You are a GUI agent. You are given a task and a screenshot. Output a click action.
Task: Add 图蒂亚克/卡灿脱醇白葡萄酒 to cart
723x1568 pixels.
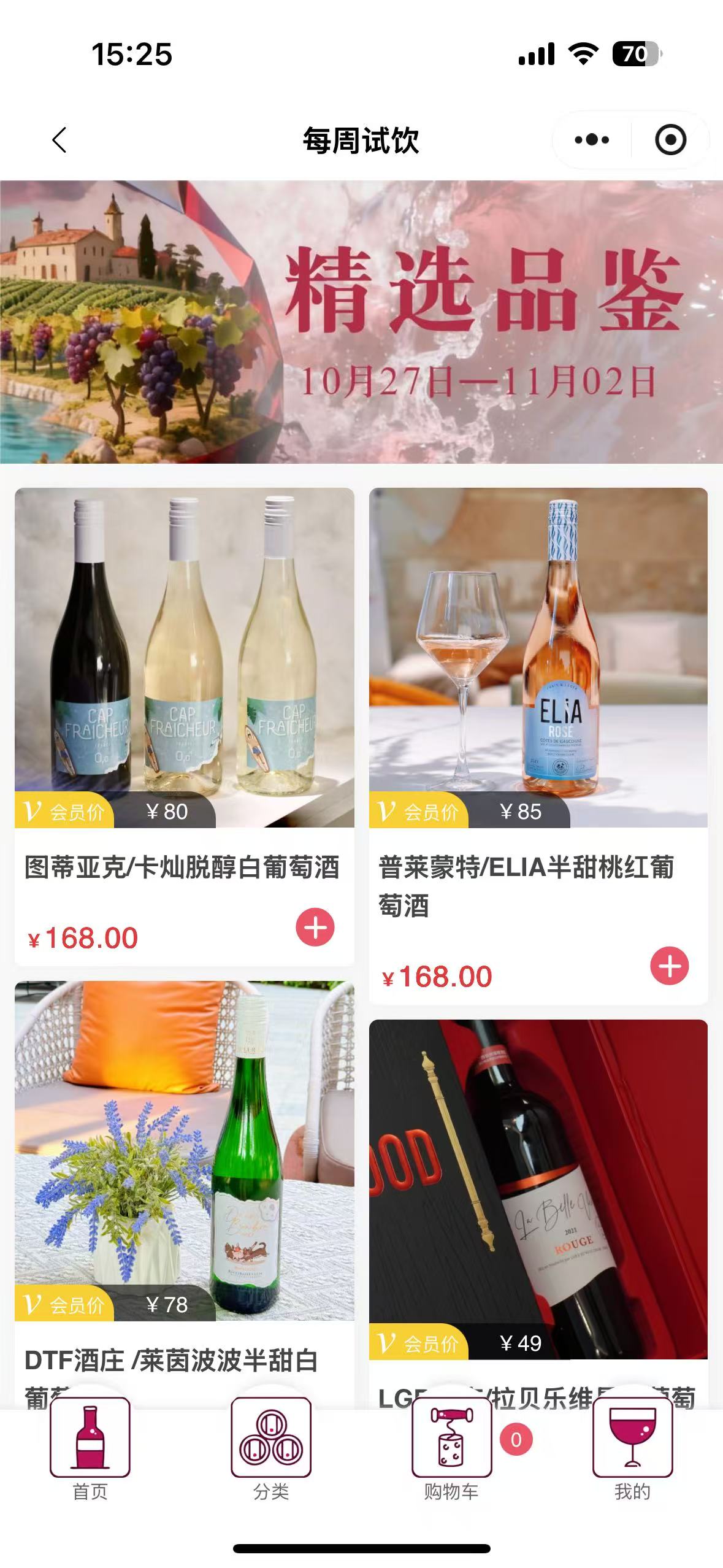pos(315,927)
